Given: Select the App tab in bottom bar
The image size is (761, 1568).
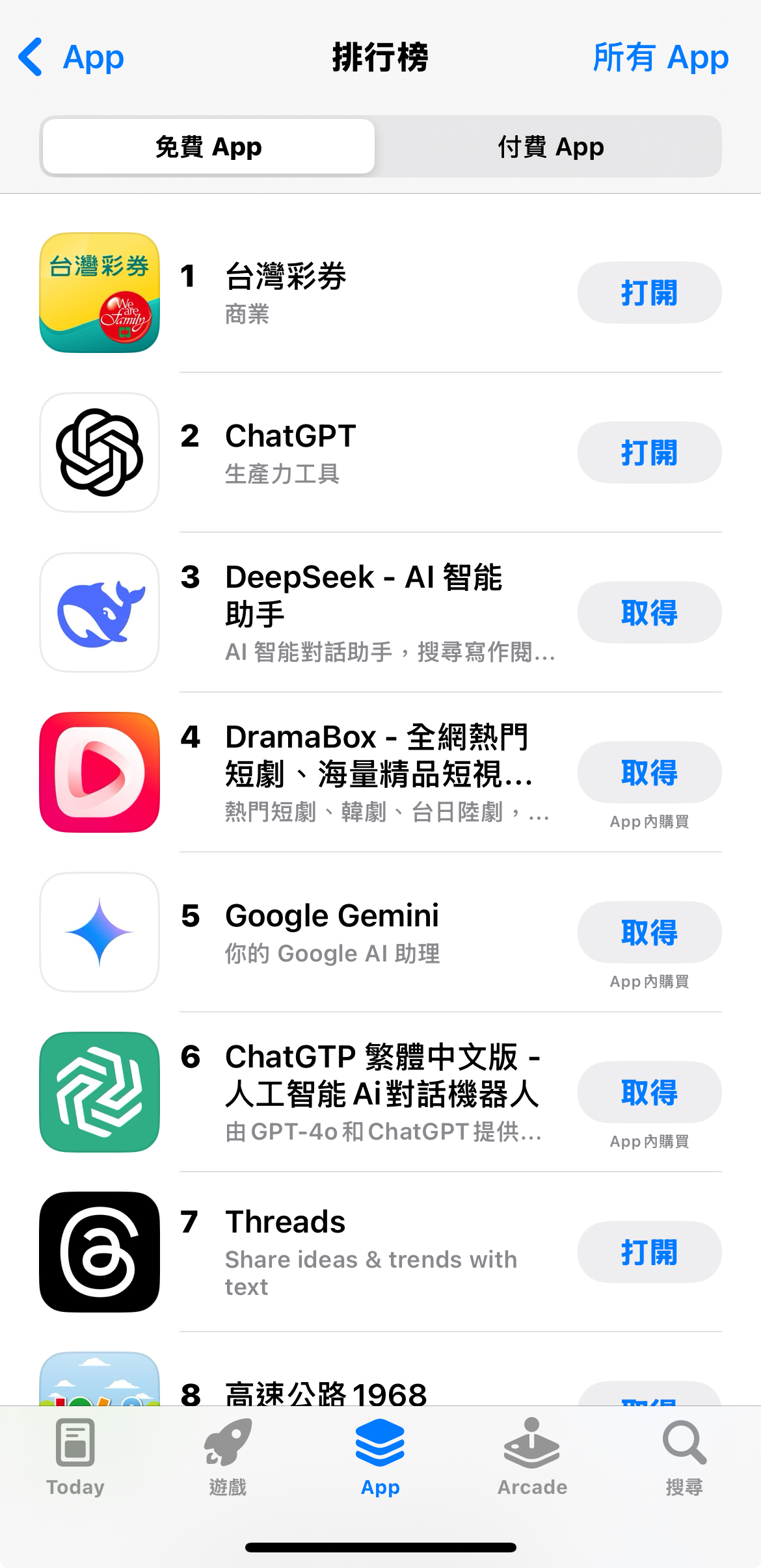Looking at the screenshot, I should [380, 1457].
